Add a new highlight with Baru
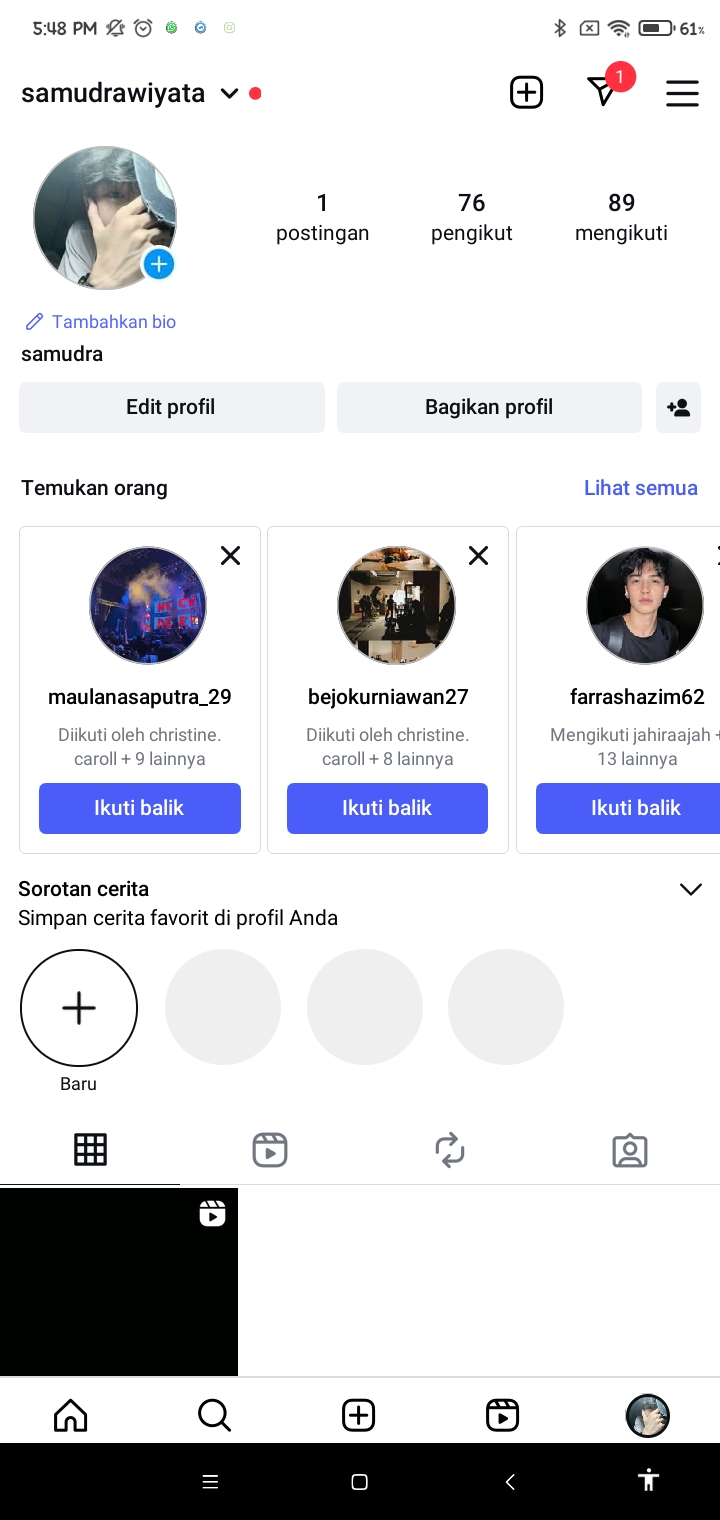This screenshot has width=720, height=1520. (79, 1008)
